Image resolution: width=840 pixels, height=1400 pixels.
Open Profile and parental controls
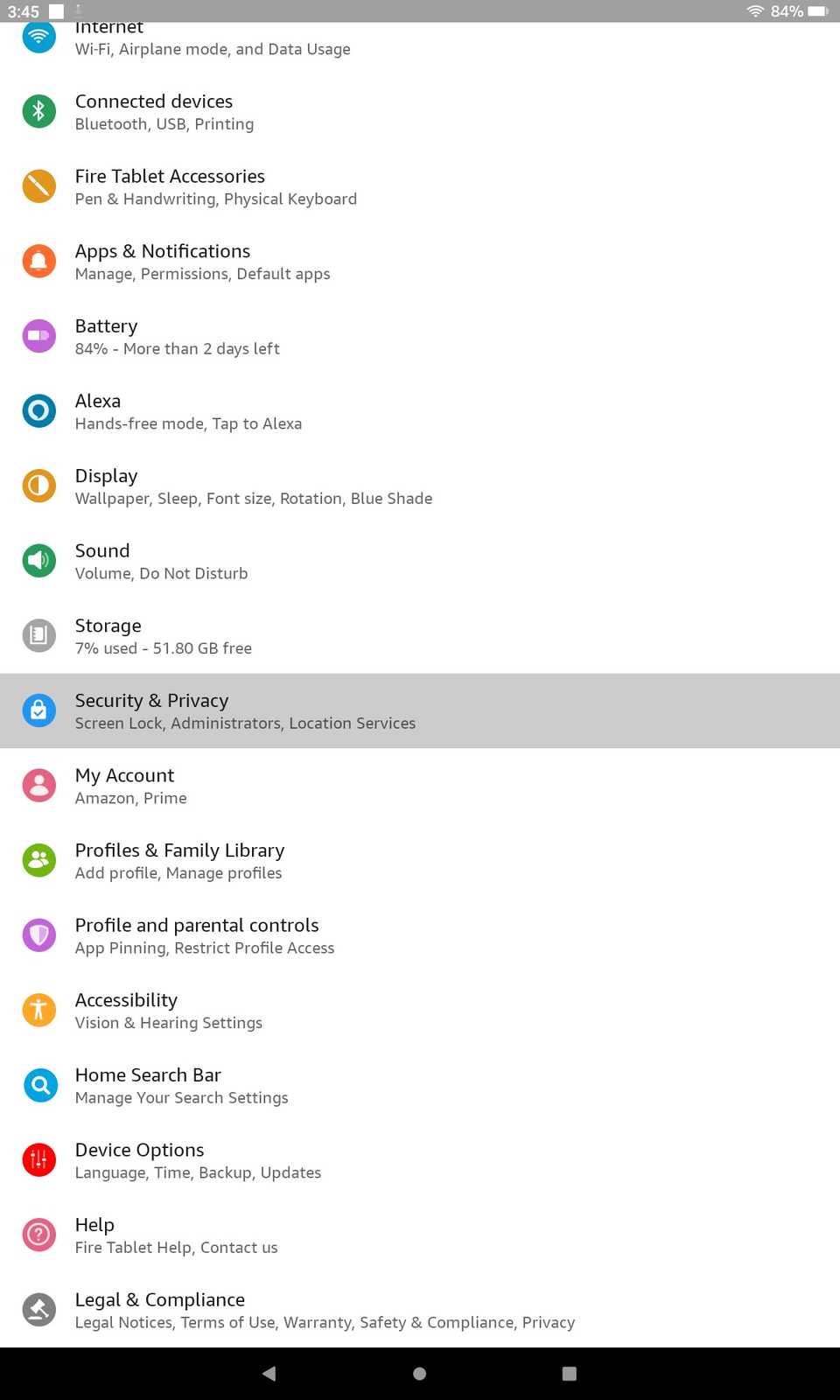pyautogui.click(x=204, y=935)
